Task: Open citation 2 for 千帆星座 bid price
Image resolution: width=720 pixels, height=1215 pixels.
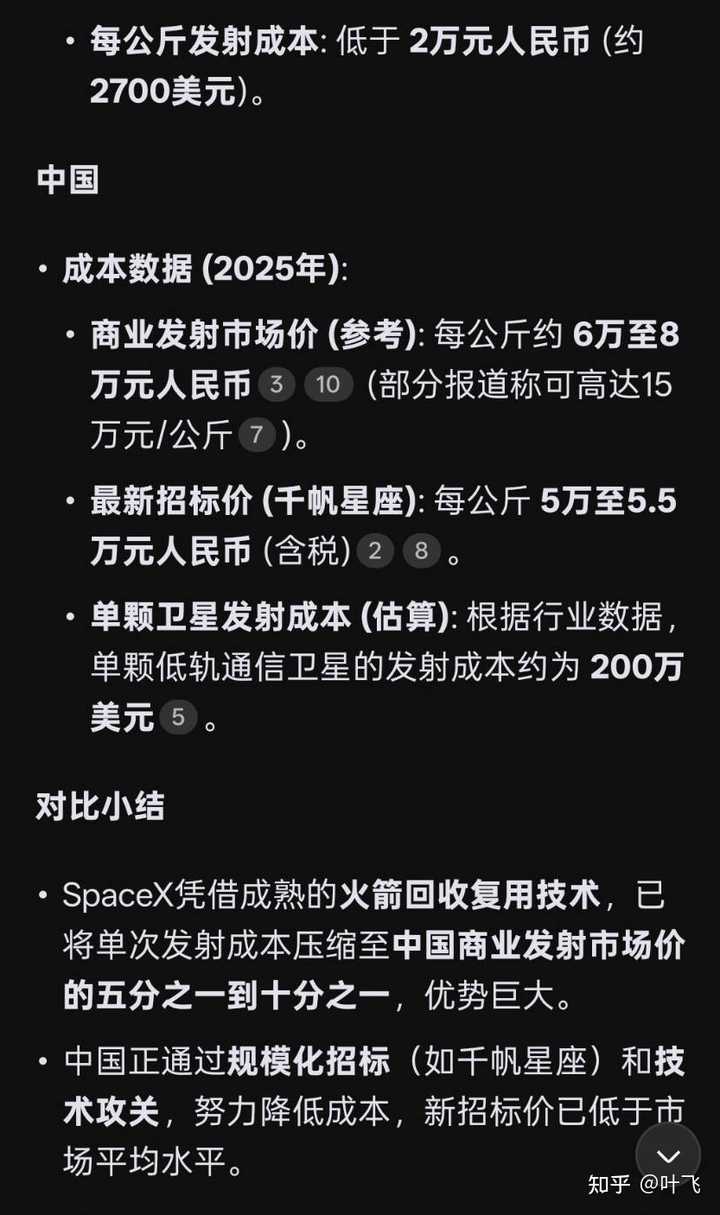Action: 375,551
